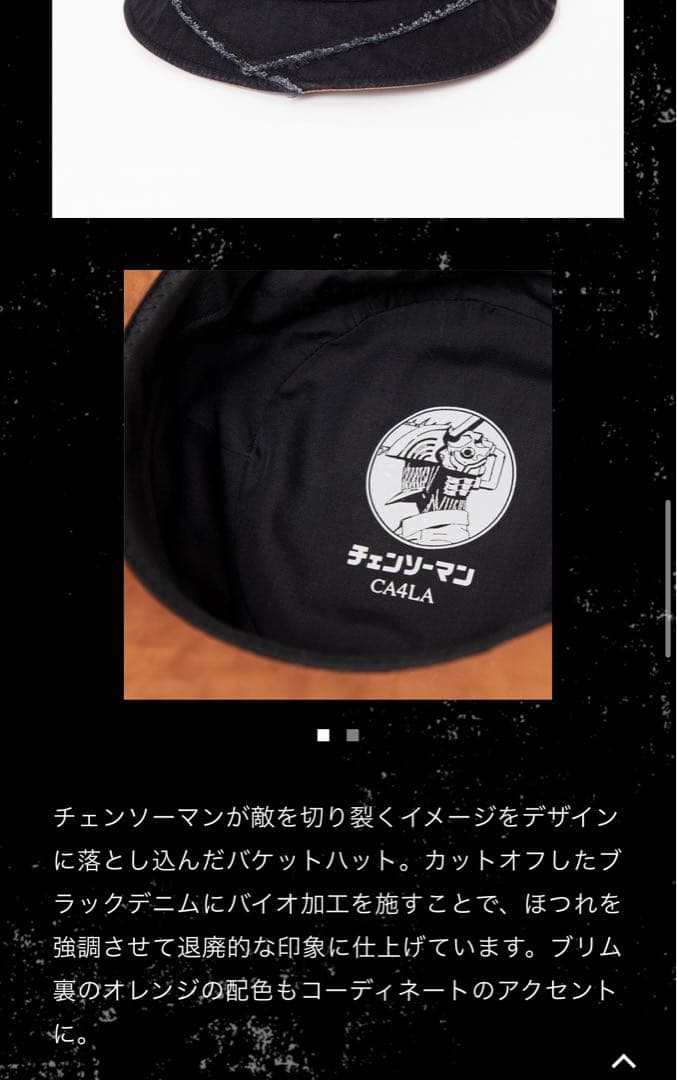
Task: Open the hat lining logo photo
Action: point(338,484)
